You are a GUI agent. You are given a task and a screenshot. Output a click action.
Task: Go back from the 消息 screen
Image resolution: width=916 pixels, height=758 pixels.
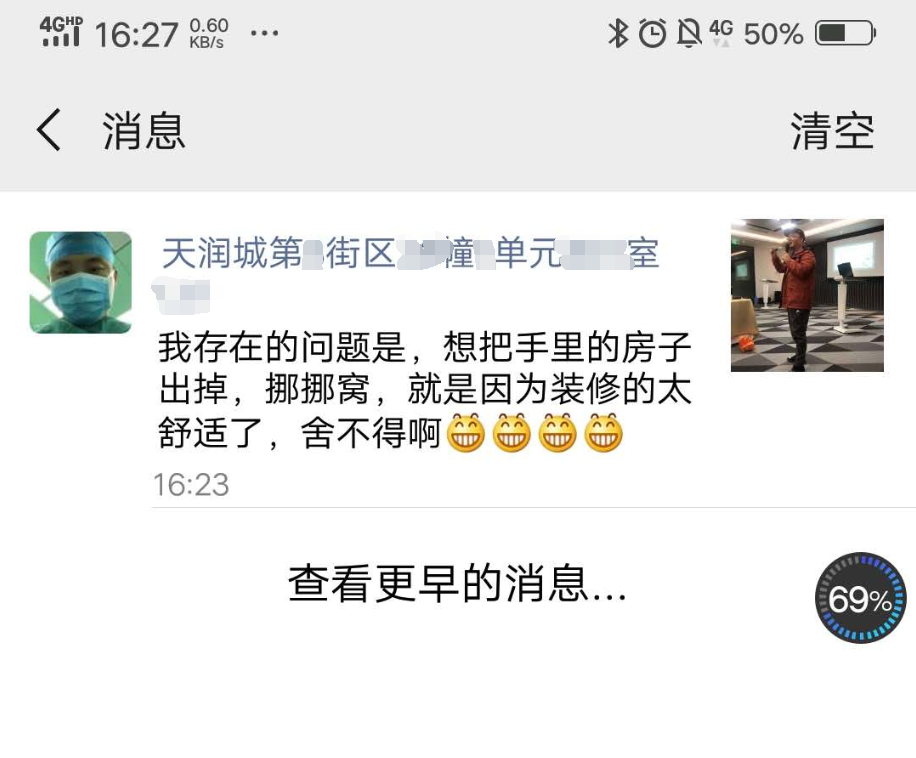click(48, 131)
